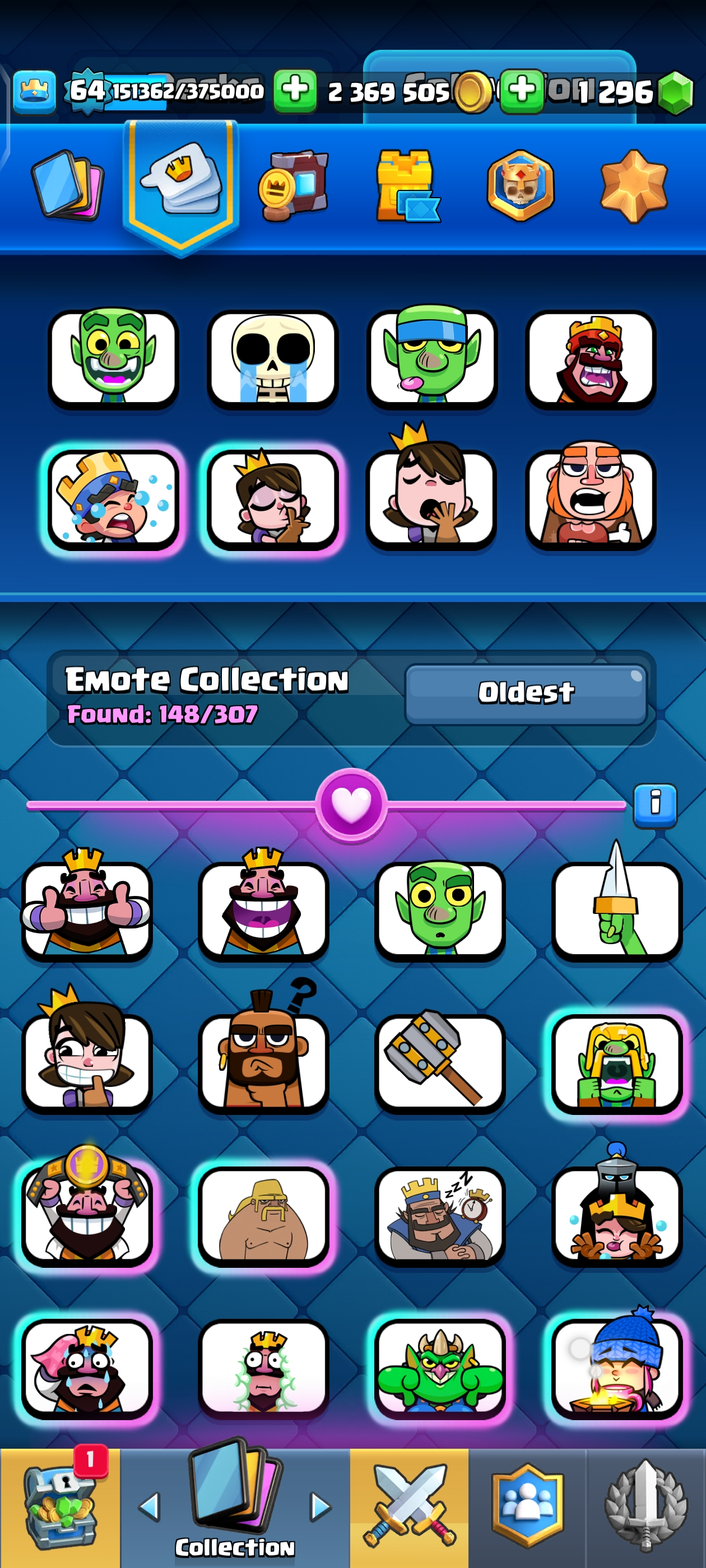Select the yawning princess emote in deck

pyautogui.click(x=431, y=498)
